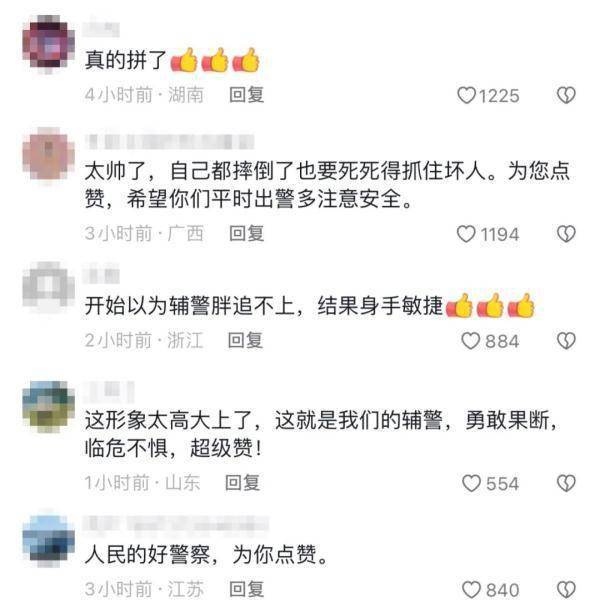Dislike the comment from 山东
Viewport: 600px width, 607px height.
click(x=566, y=483)
